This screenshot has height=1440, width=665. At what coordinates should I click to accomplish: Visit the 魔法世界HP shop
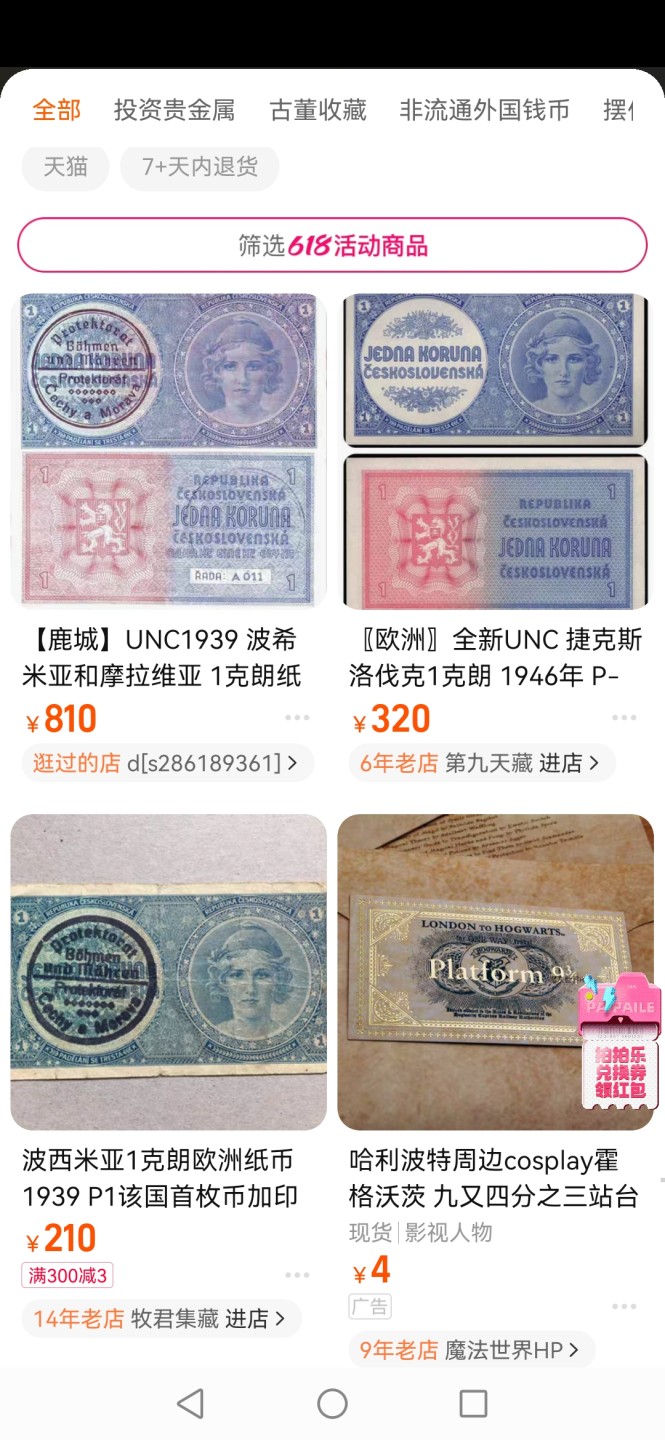click(x=470, y=1350)
